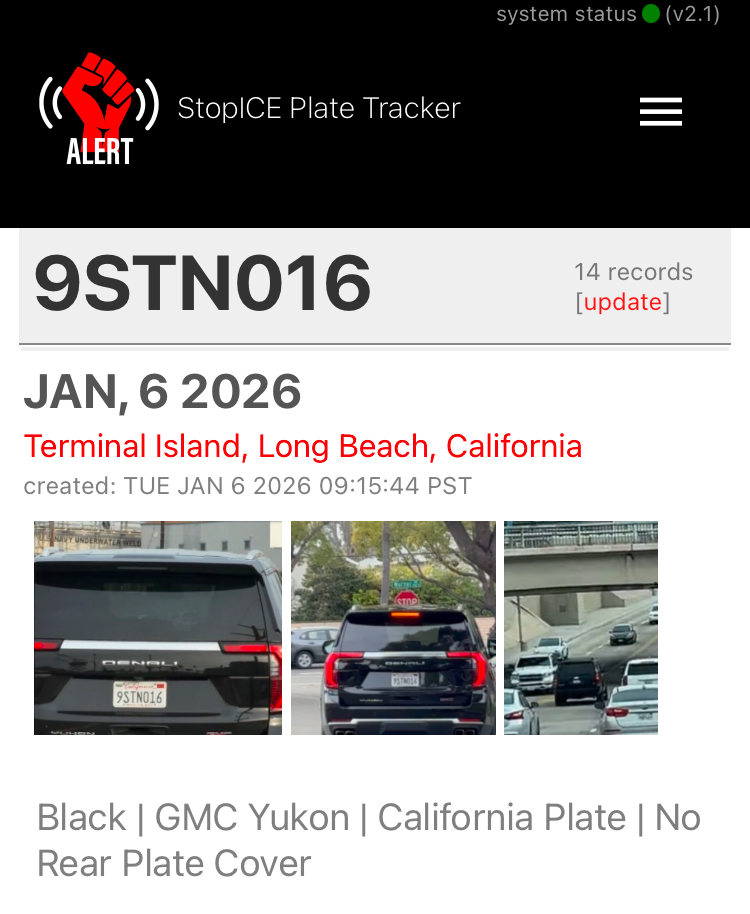
Task: Open the hamburger menu
Action: [661, 112]
